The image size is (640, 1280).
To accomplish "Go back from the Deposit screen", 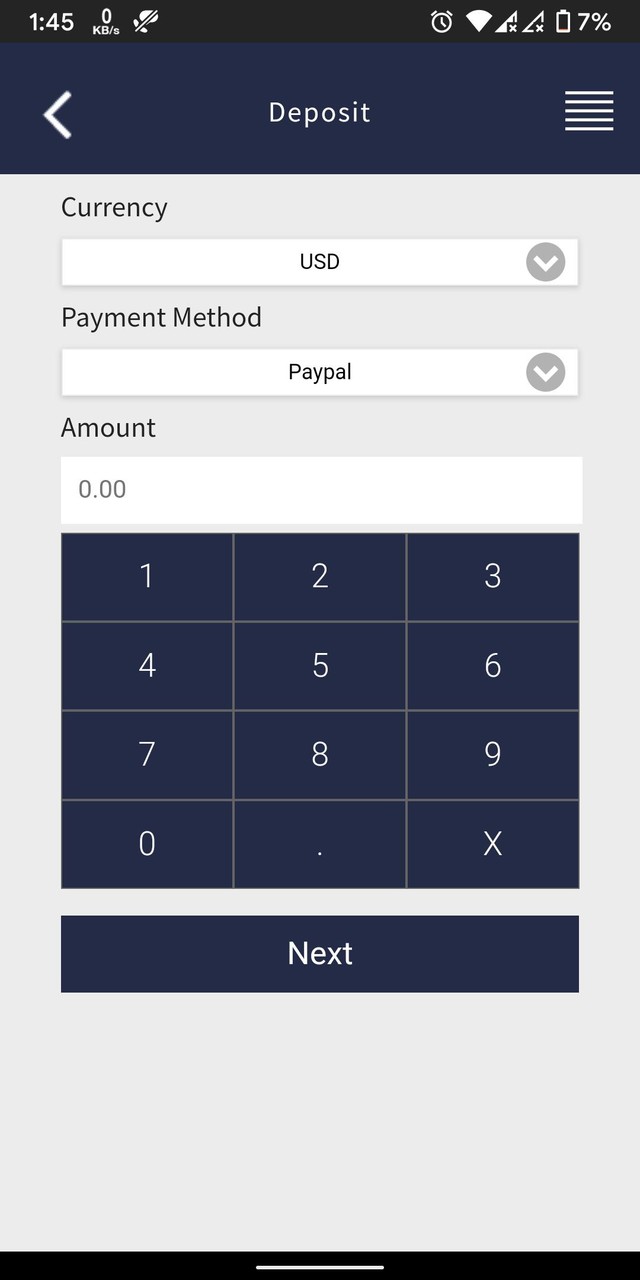I will coord(58,114).
